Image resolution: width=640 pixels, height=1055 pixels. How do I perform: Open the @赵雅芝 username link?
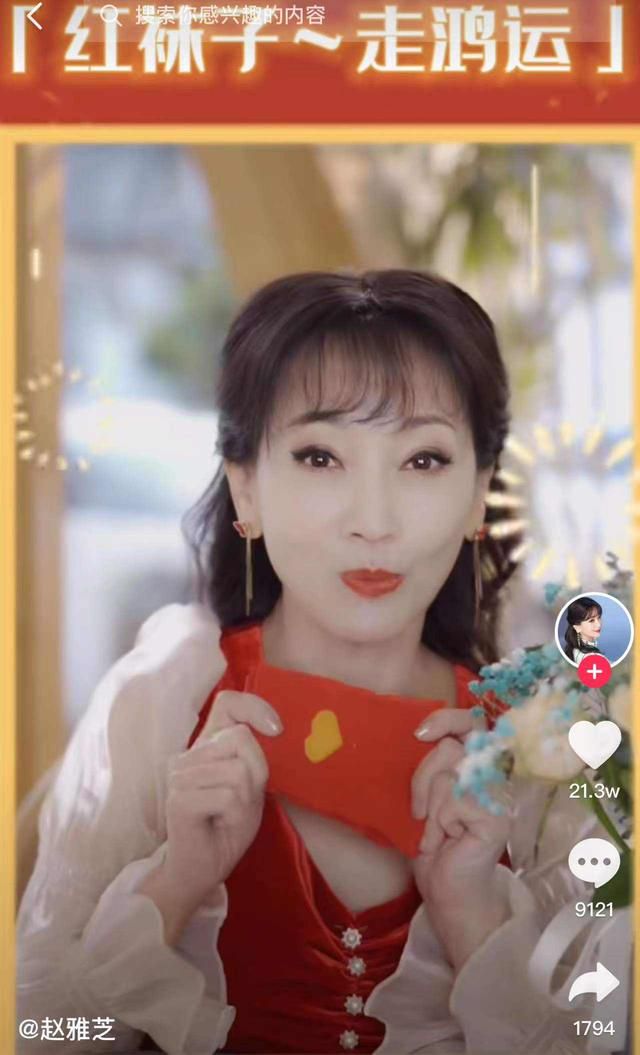(x=67, y=1029)
